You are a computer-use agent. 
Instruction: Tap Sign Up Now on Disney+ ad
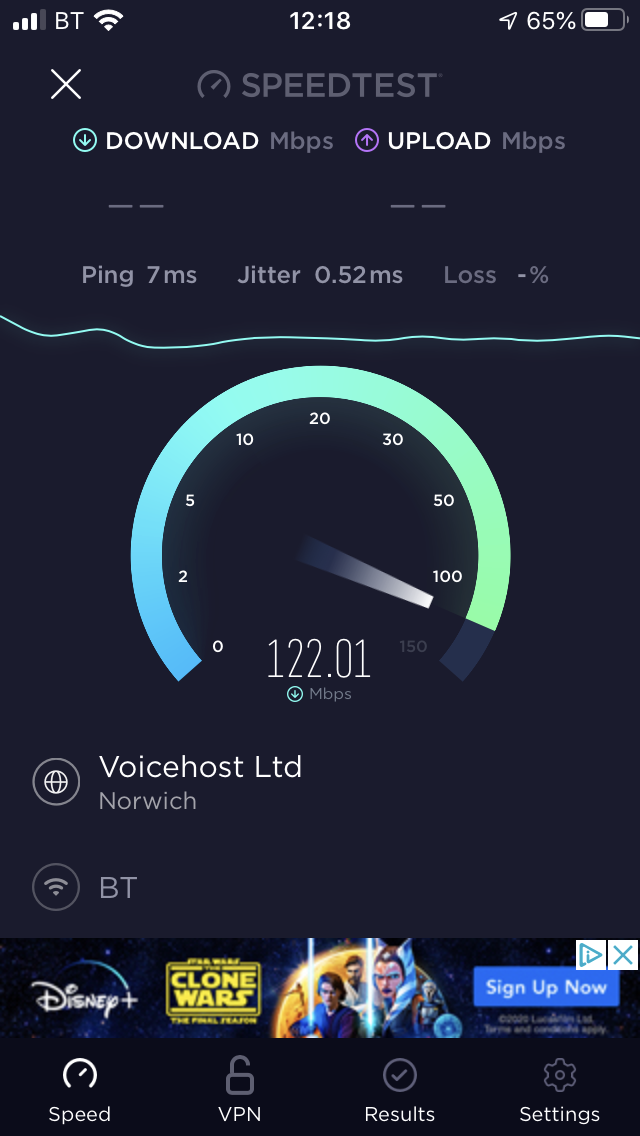point(545,987)
